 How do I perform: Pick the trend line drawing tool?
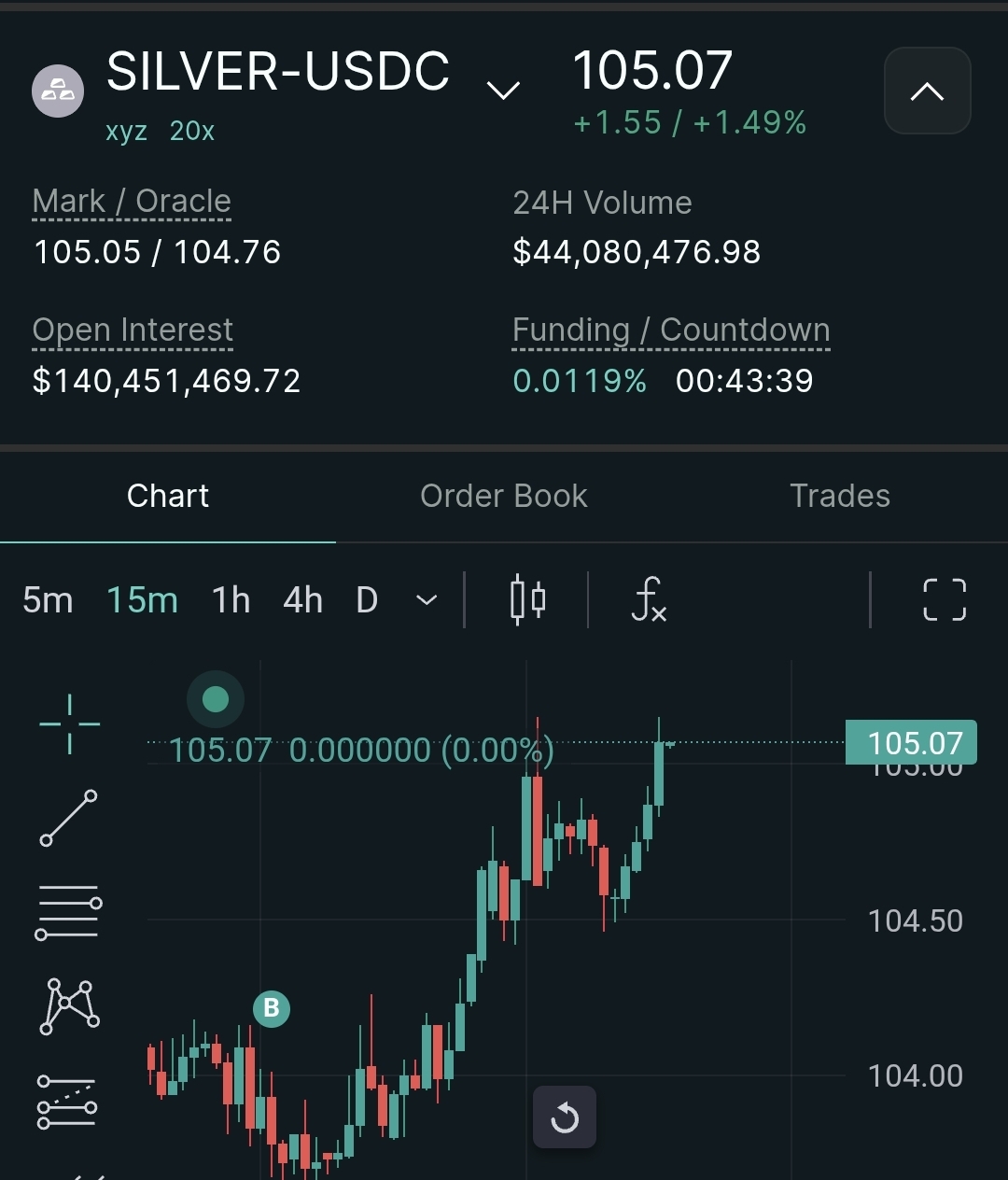coord(69,818)
